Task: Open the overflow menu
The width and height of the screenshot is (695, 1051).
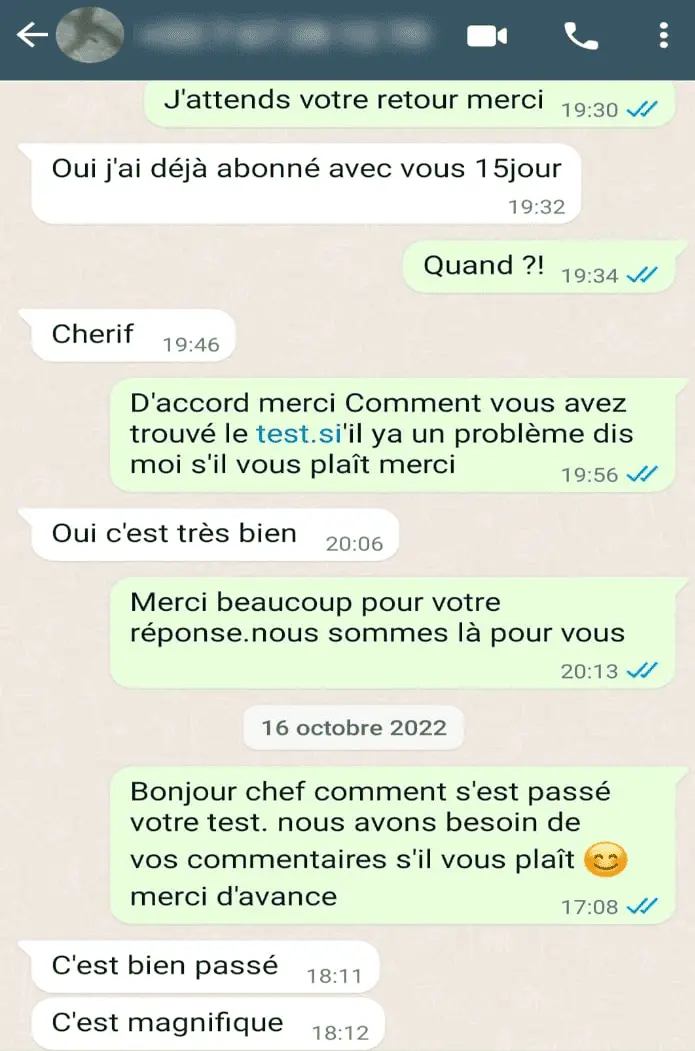Action: click(x=664, y=37)
